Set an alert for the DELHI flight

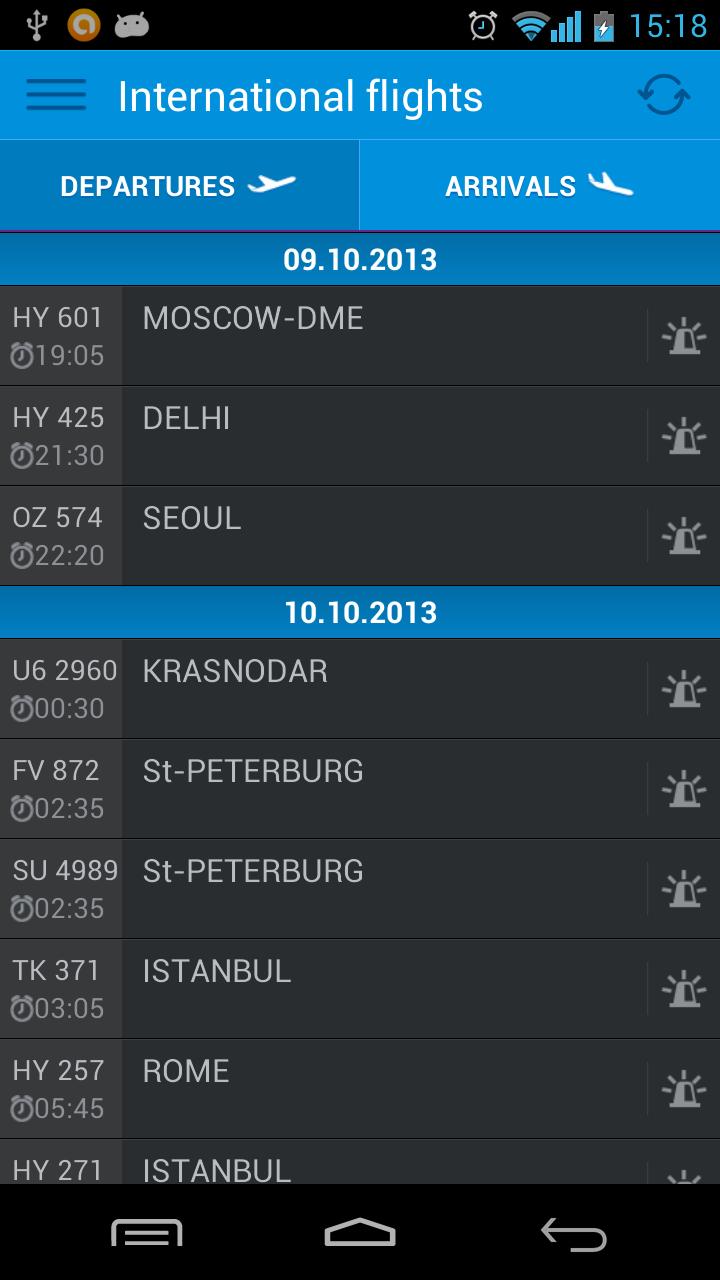(683, 435)
